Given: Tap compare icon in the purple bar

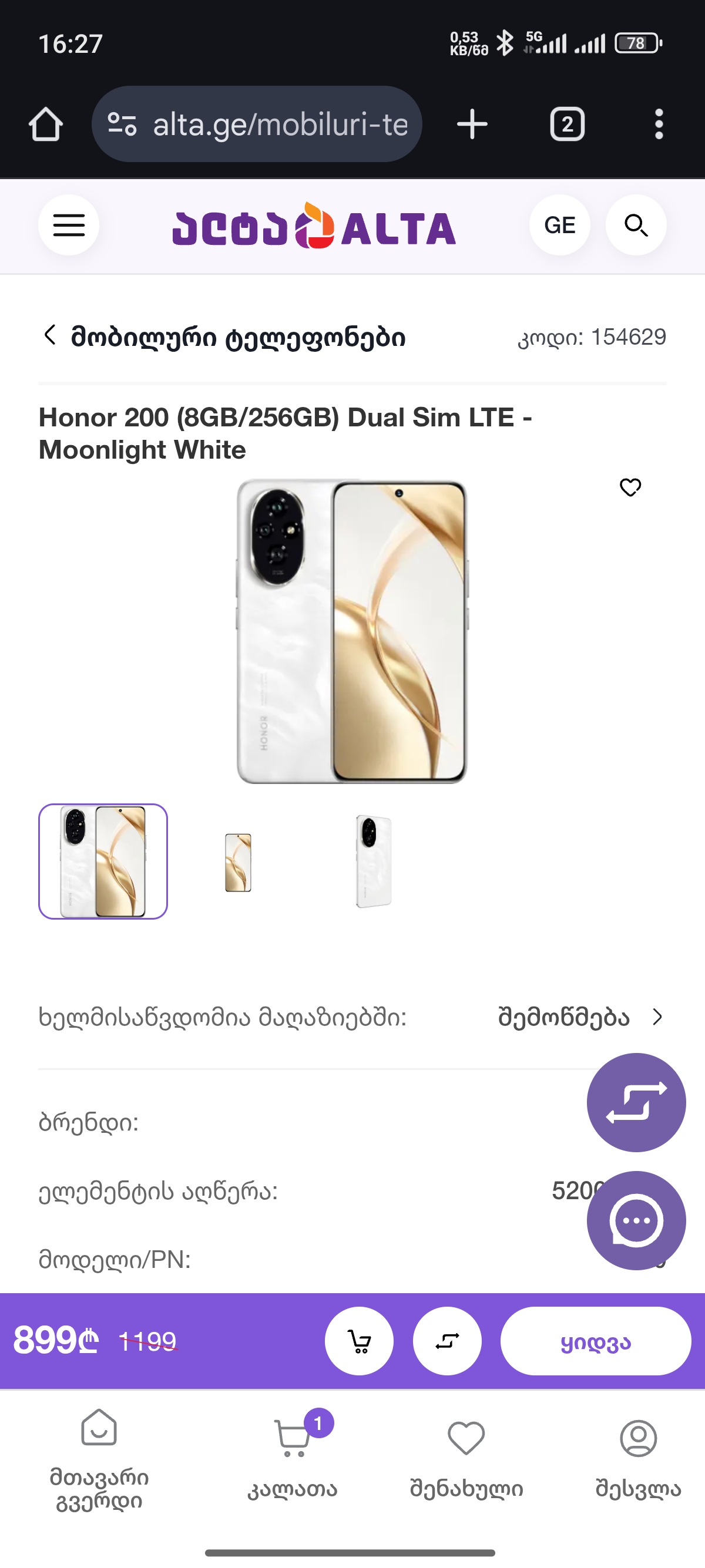Looking at the screenshot, I should click(x=447, y=1341).
